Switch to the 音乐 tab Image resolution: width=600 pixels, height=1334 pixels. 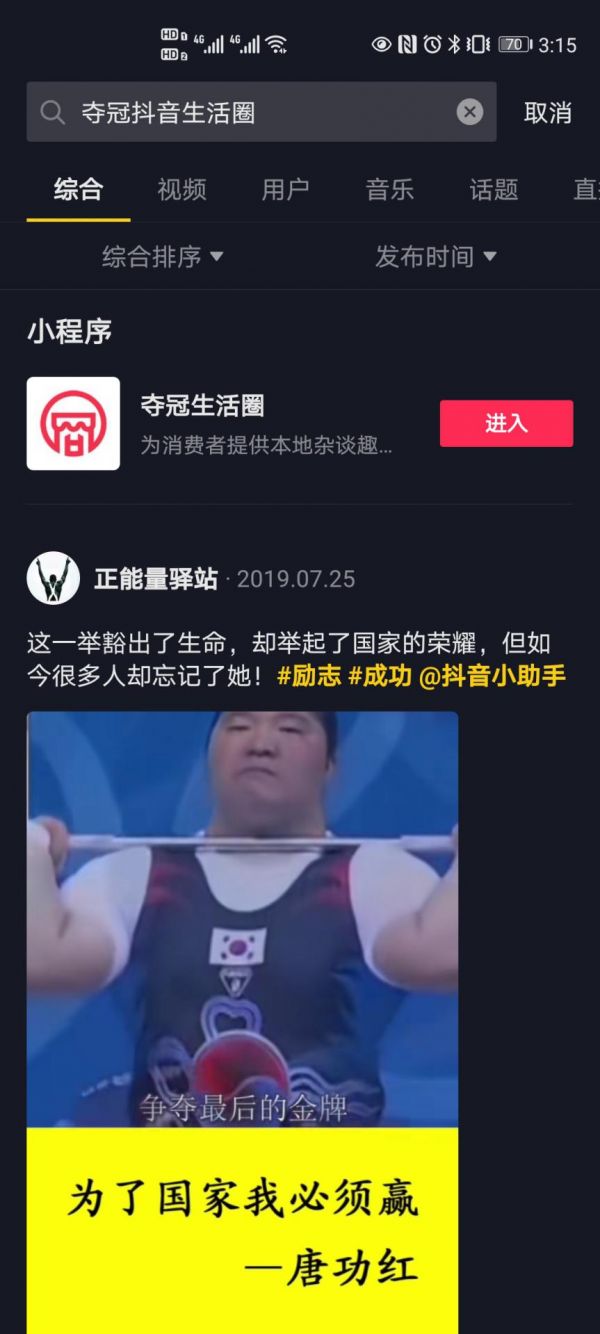(x=390, y=189)
